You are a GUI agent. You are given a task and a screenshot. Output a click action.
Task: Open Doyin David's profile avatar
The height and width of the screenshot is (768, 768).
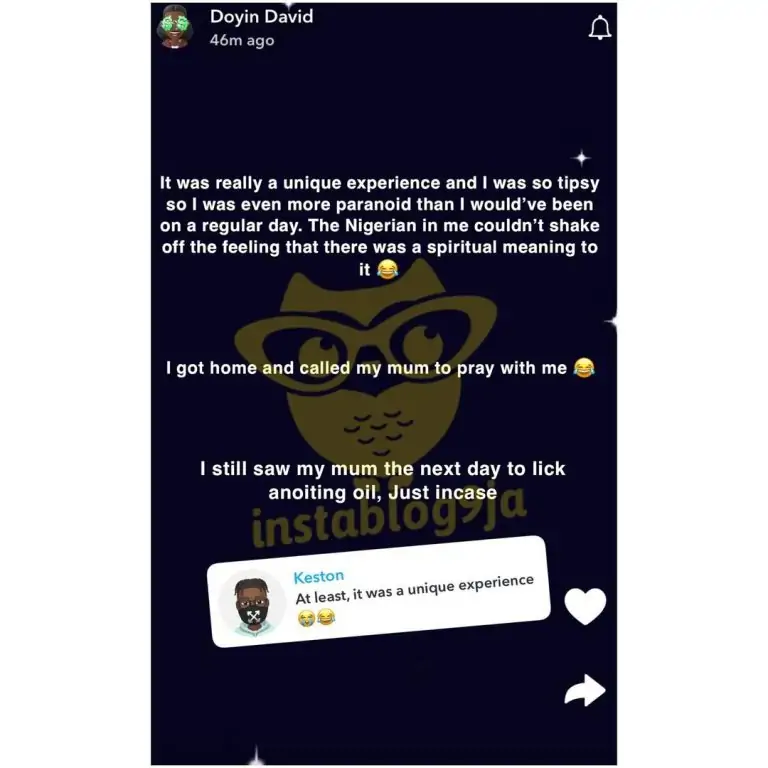pyautogui.click(x=176, y=29)
